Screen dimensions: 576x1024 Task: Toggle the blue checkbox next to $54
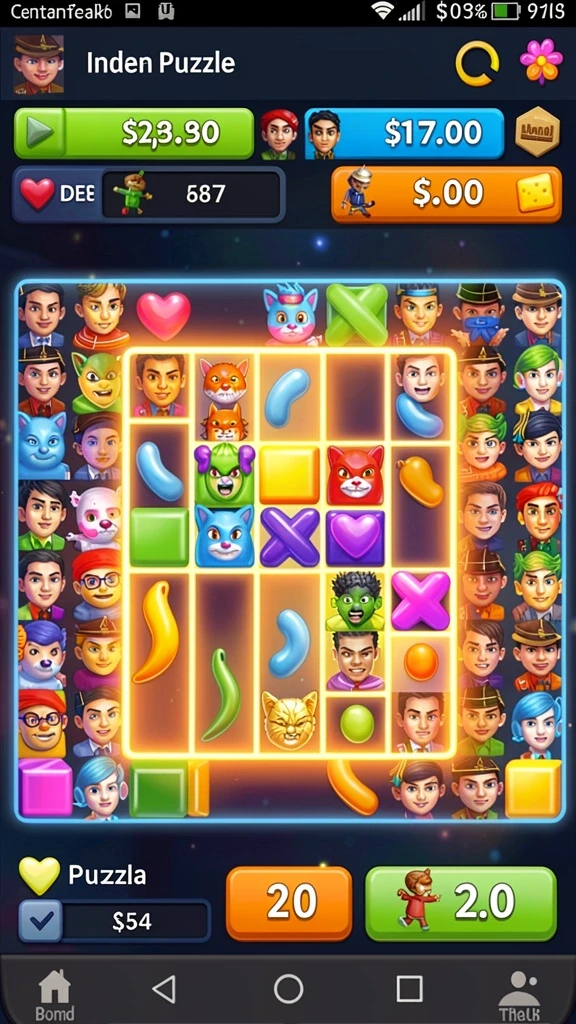pos(40,921)
